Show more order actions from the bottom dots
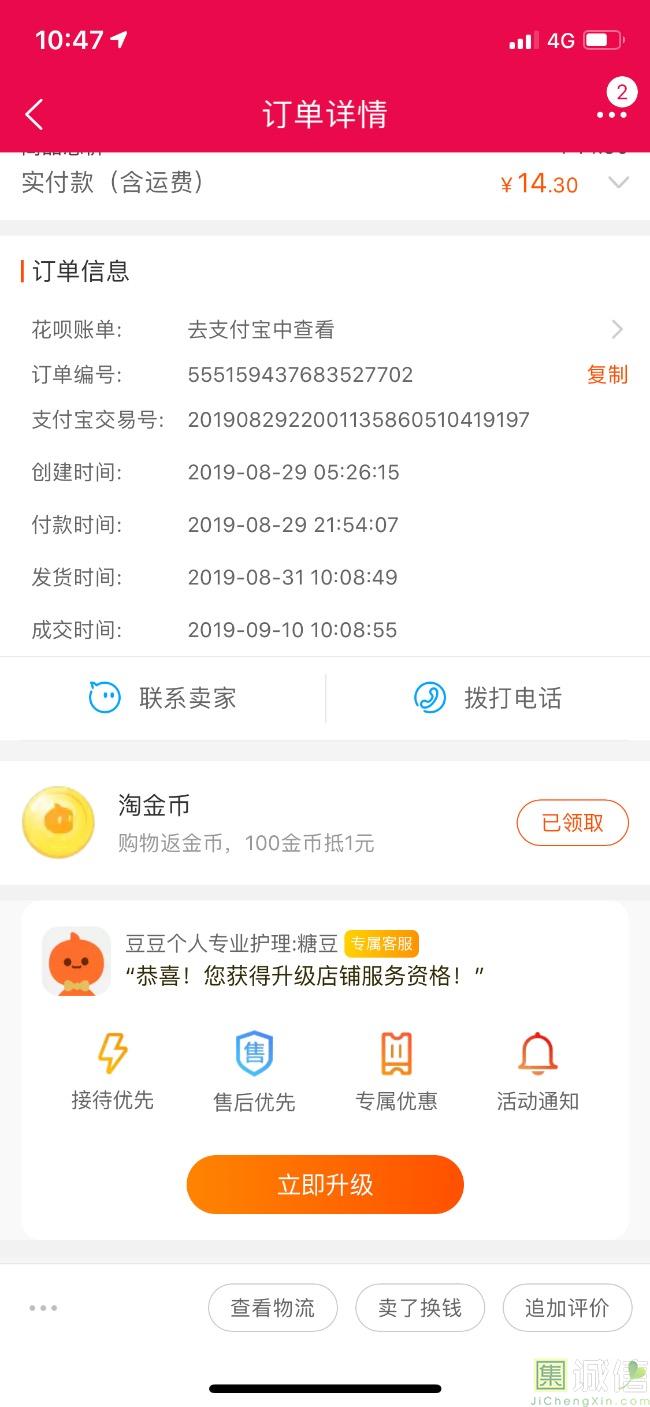This screenshot has height=1407, width=650. click(44, 1308)
